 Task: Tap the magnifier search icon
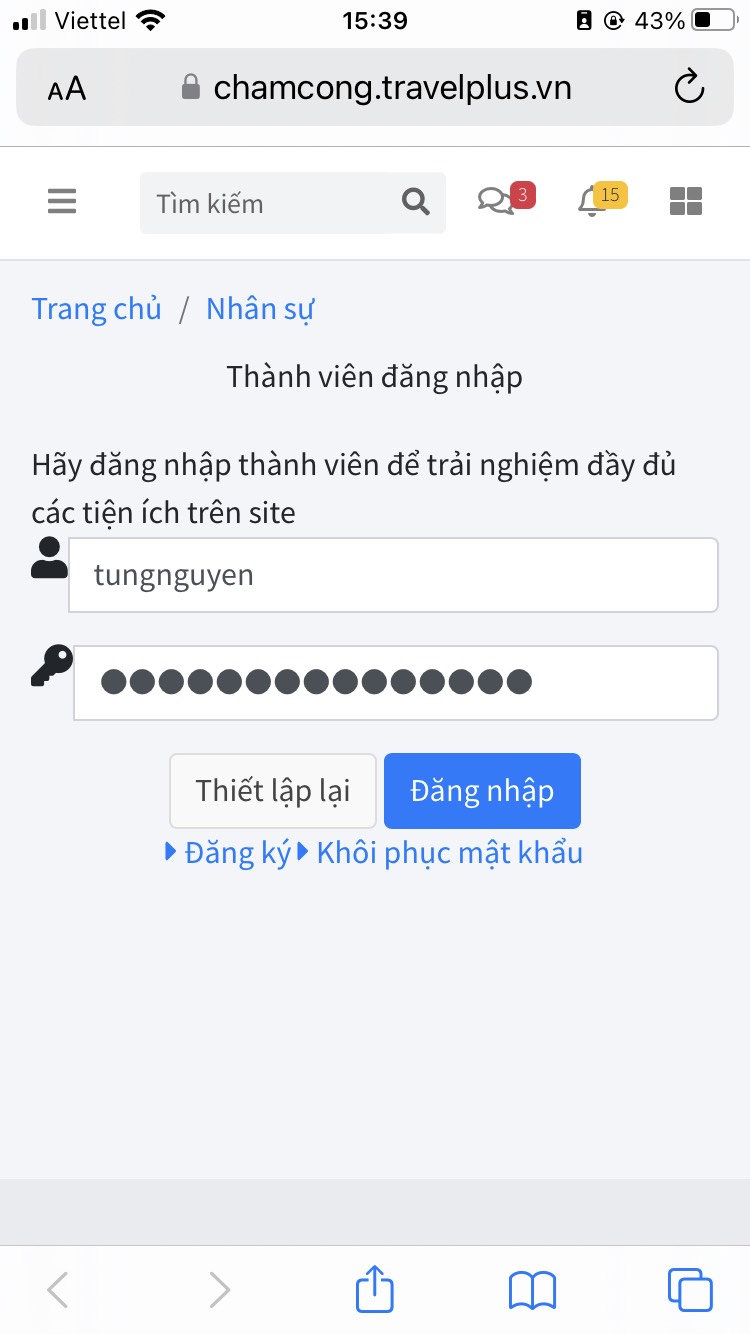tap(416, 203)
